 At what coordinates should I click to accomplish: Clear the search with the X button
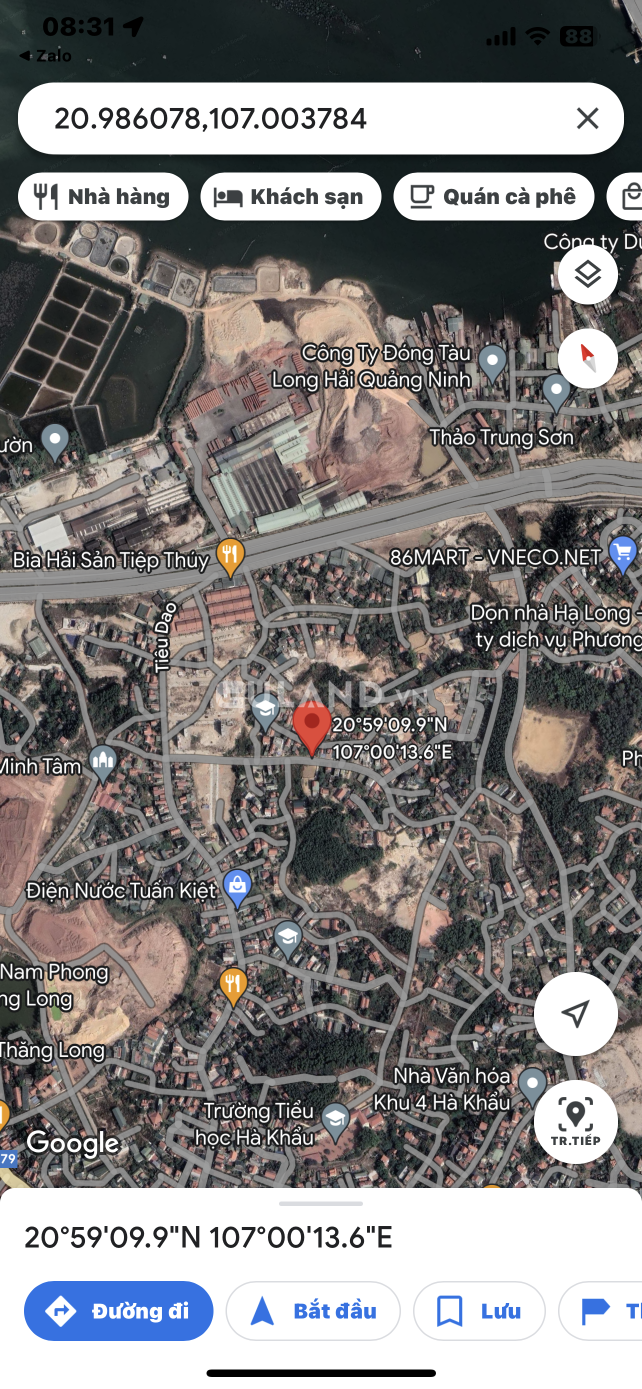click(587, 119)
